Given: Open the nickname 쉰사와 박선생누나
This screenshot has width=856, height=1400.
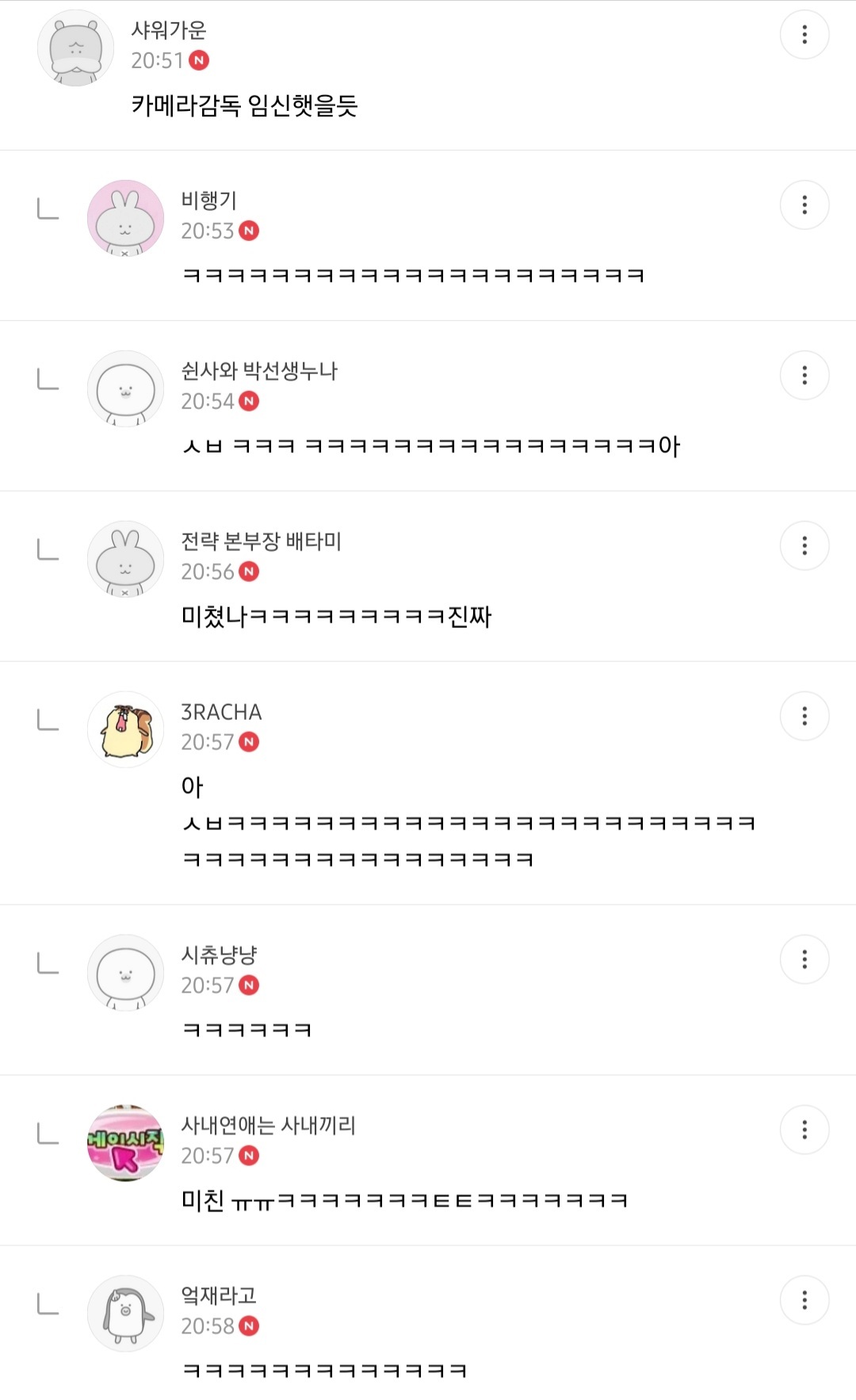Looking at the screenshot, I should click(259, 371).
